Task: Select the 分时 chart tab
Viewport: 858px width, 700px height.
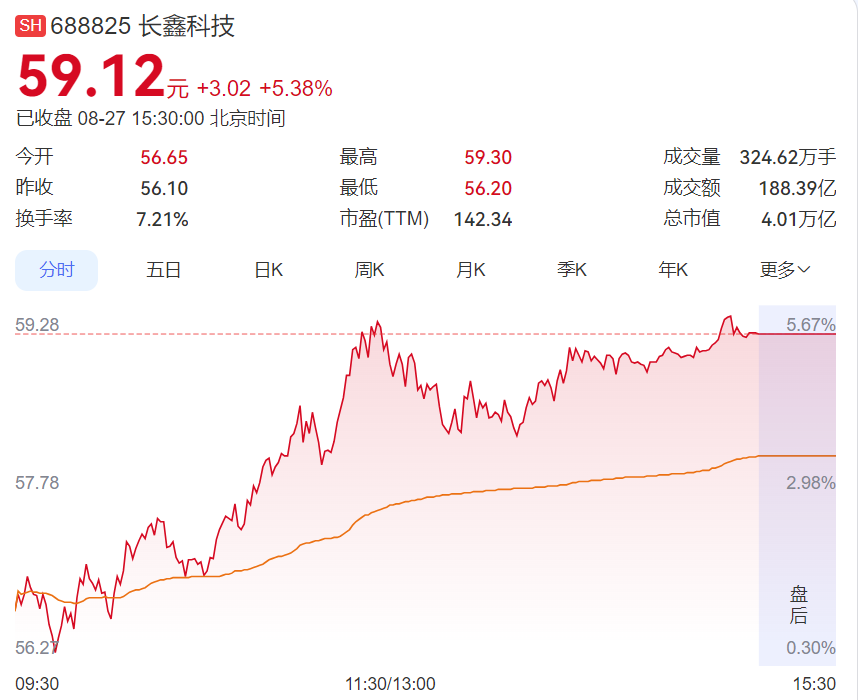Action: 56,270
